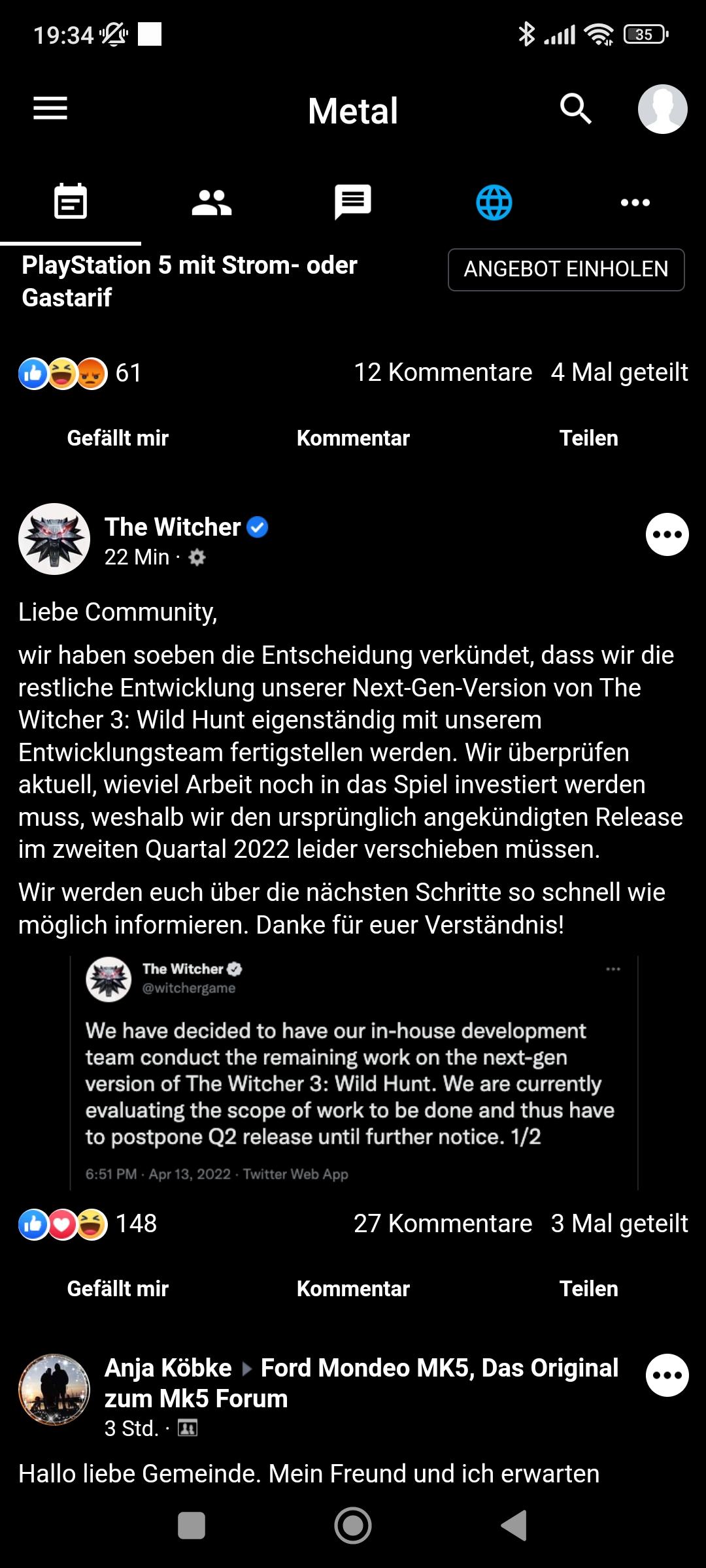The width and height of the screenshot is (706, 1568).
Task: Switch to the messages tab
Action: coord(353,202)
